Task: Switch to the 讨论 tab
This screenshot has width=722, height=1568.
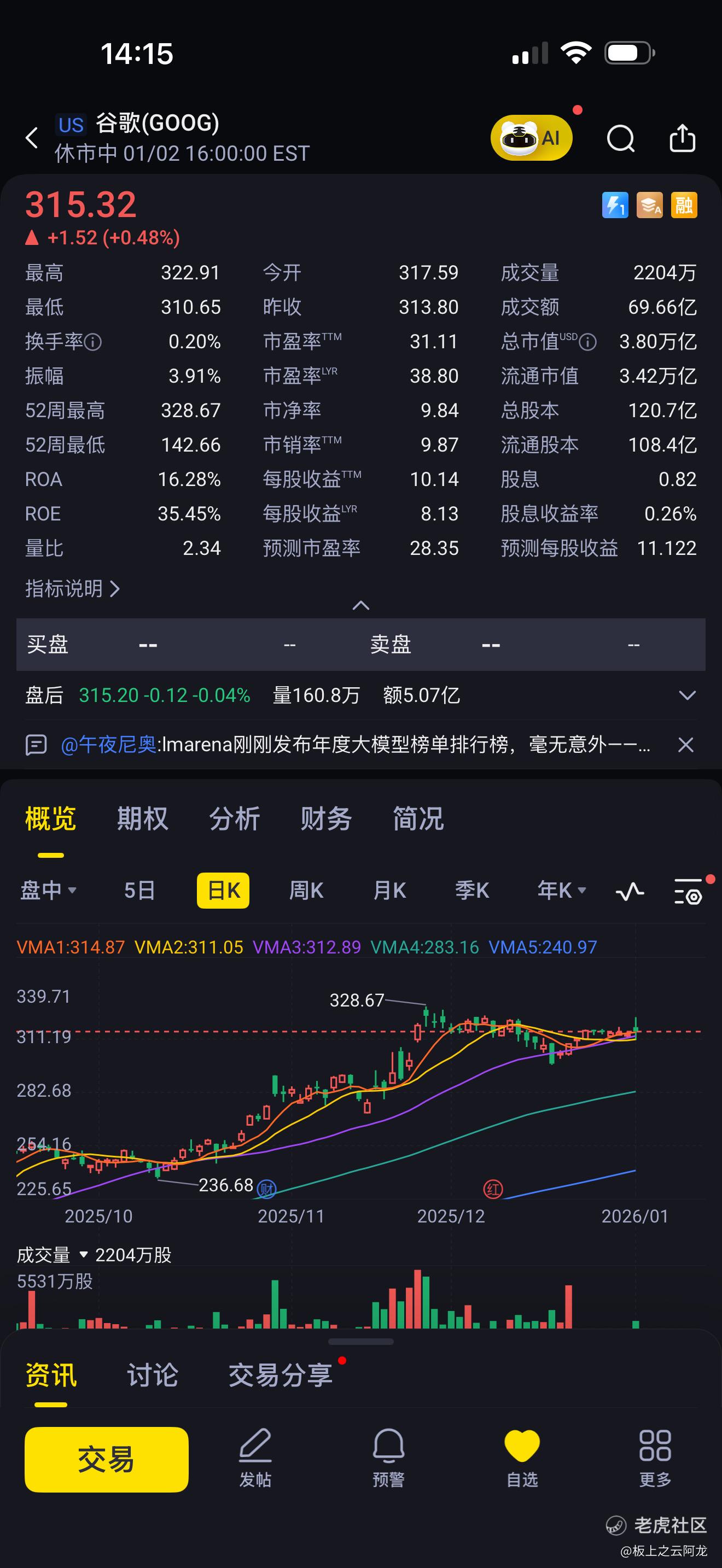Action: 153,1375
